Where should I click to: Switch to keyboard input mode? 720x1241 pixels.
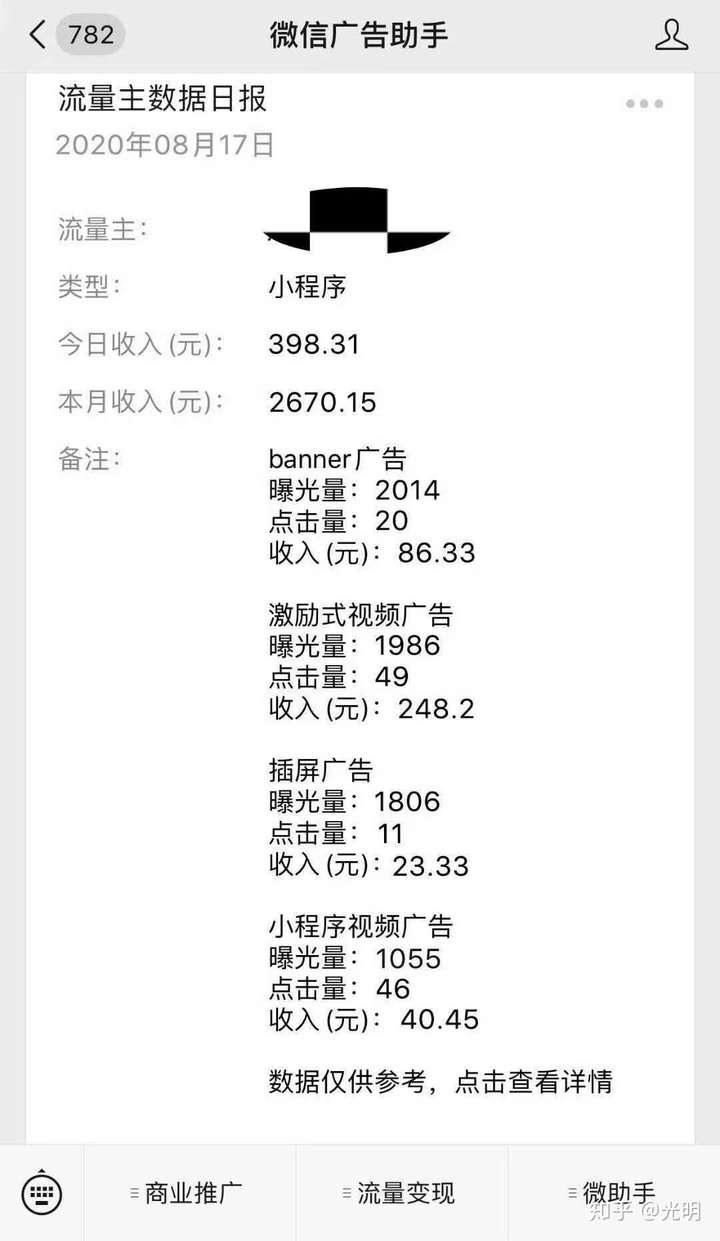(x=42, y=1193)
